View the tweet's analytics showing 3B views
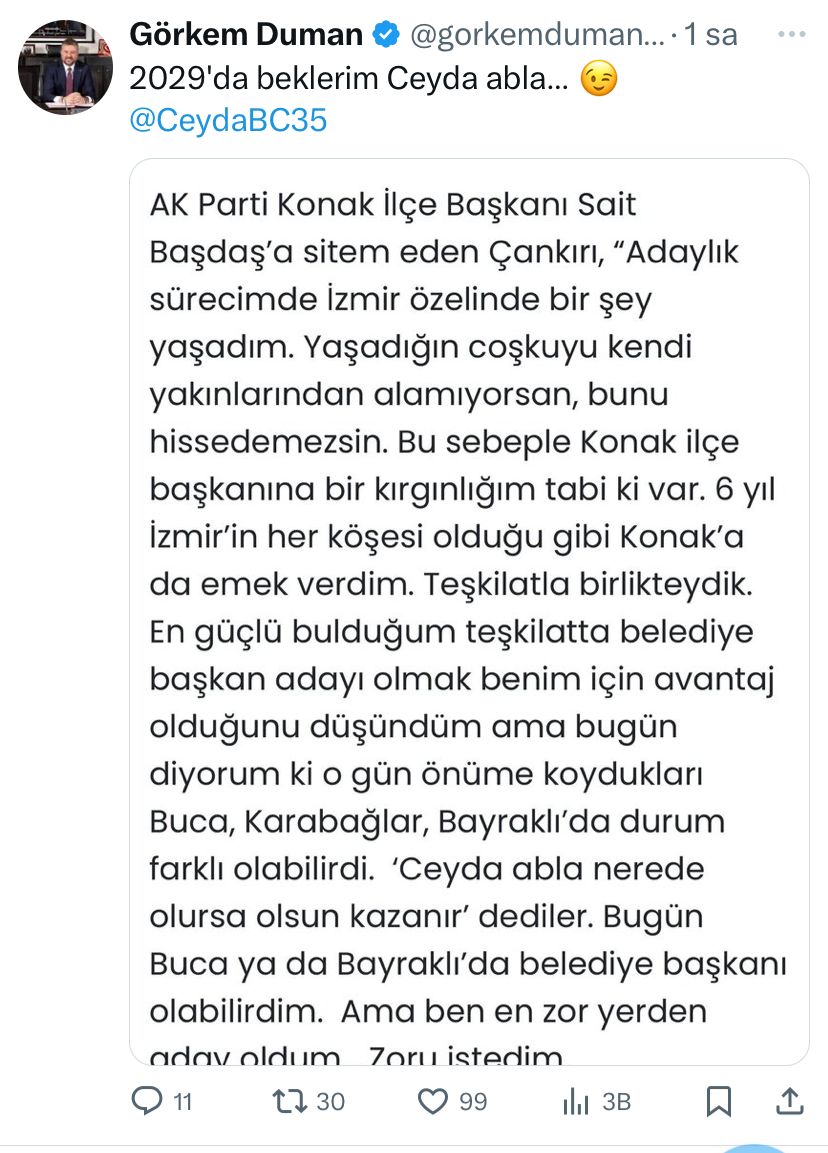The height and width of the screenshot is (1153, 828). tap(576, 1101)
